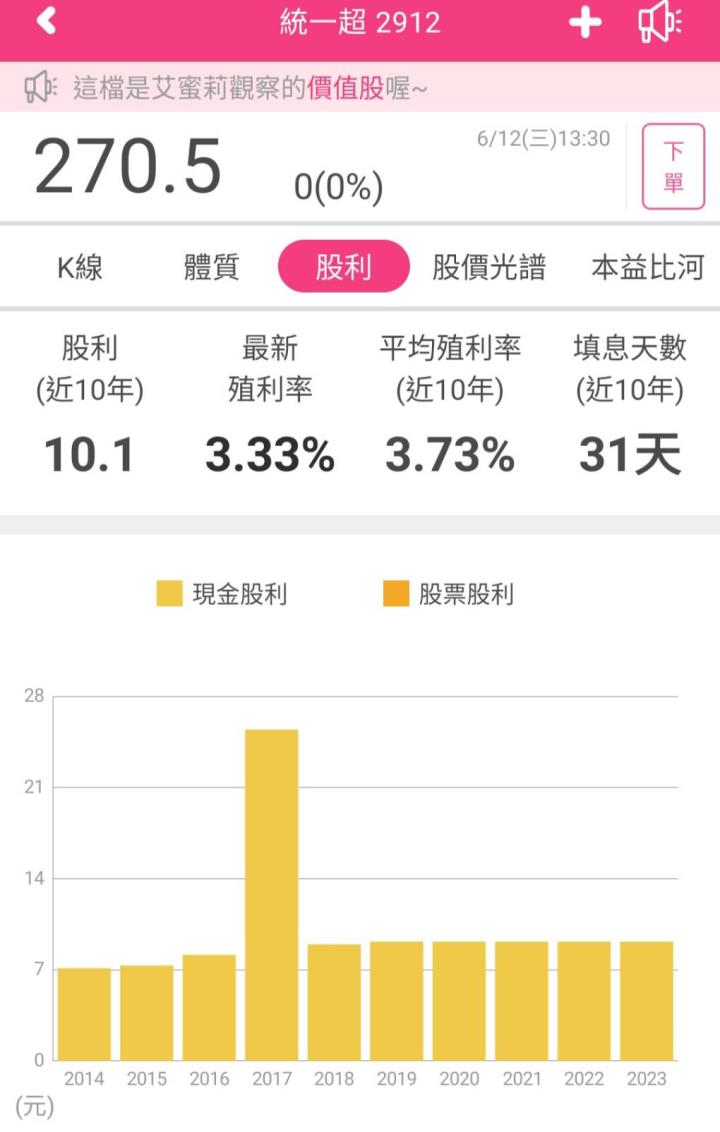Tap the 下單 order button
Screen dimensions: 720x1132
673,167
